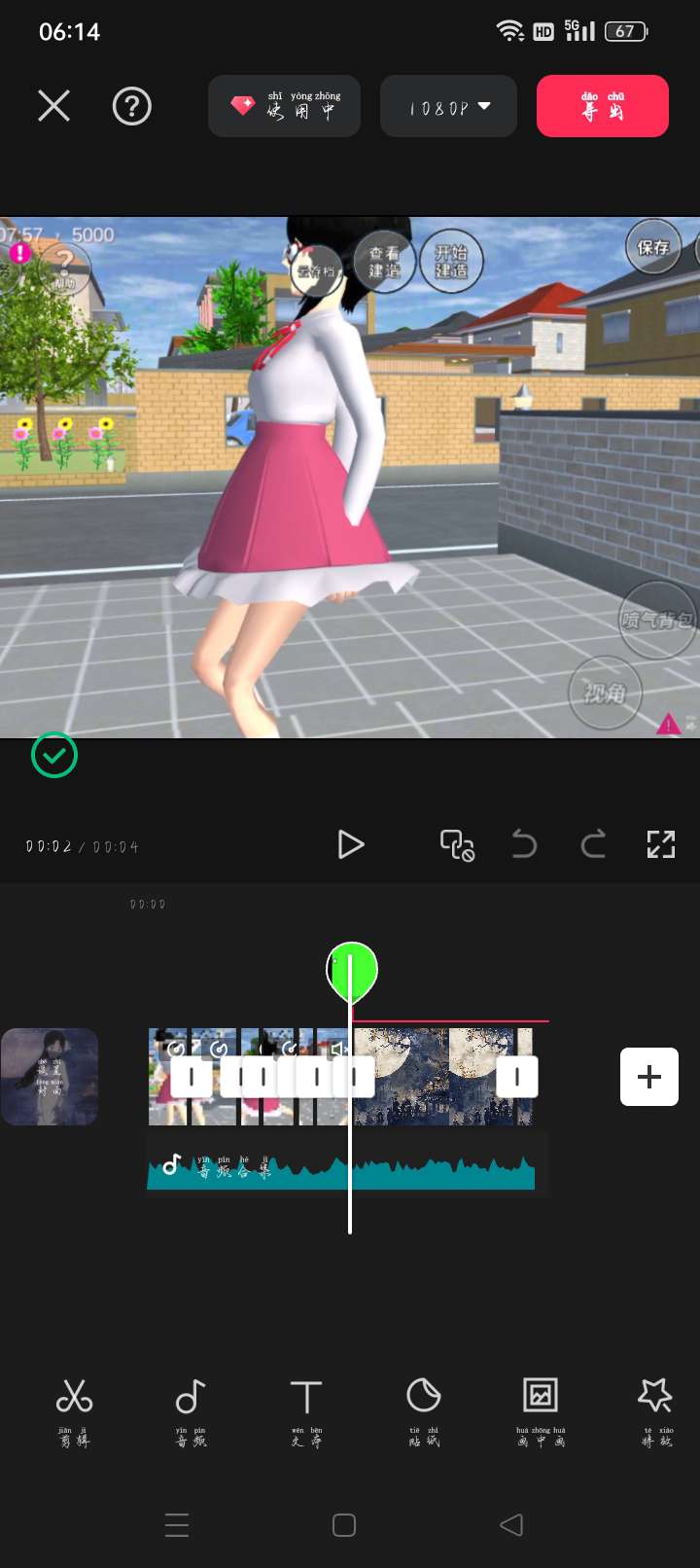Image resolution: width=700 pixels, height=1568 pixels.
Task: Undo the last edit
Action: click(524, 844)
